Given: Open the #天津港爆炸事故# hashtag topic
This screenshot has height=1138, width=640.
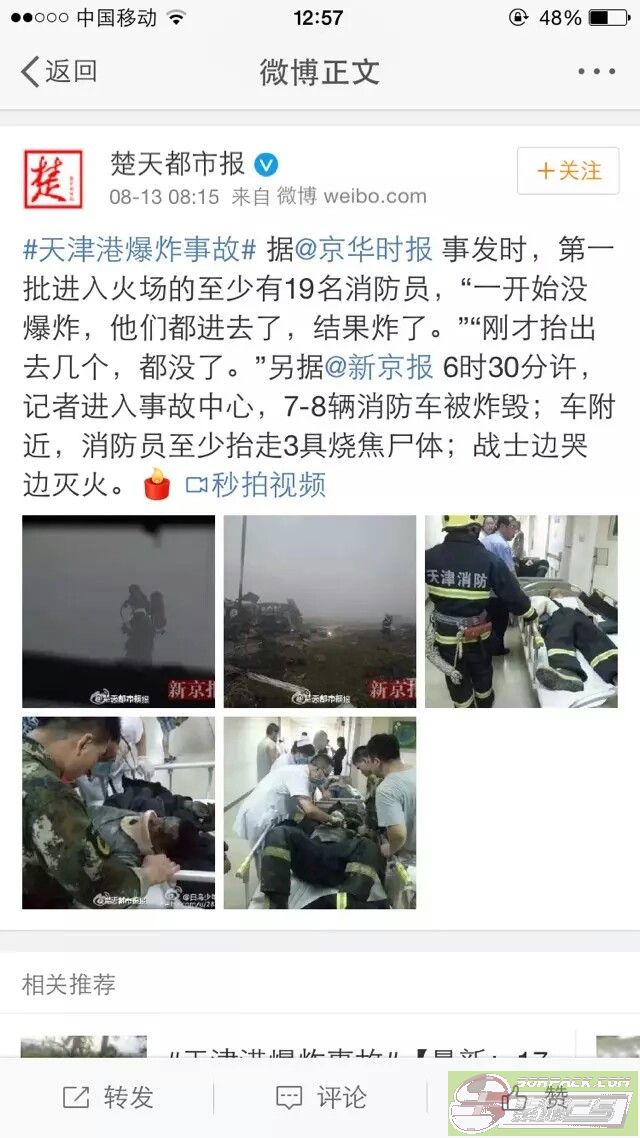Looking at the screenshot, I should click(140, 250).
